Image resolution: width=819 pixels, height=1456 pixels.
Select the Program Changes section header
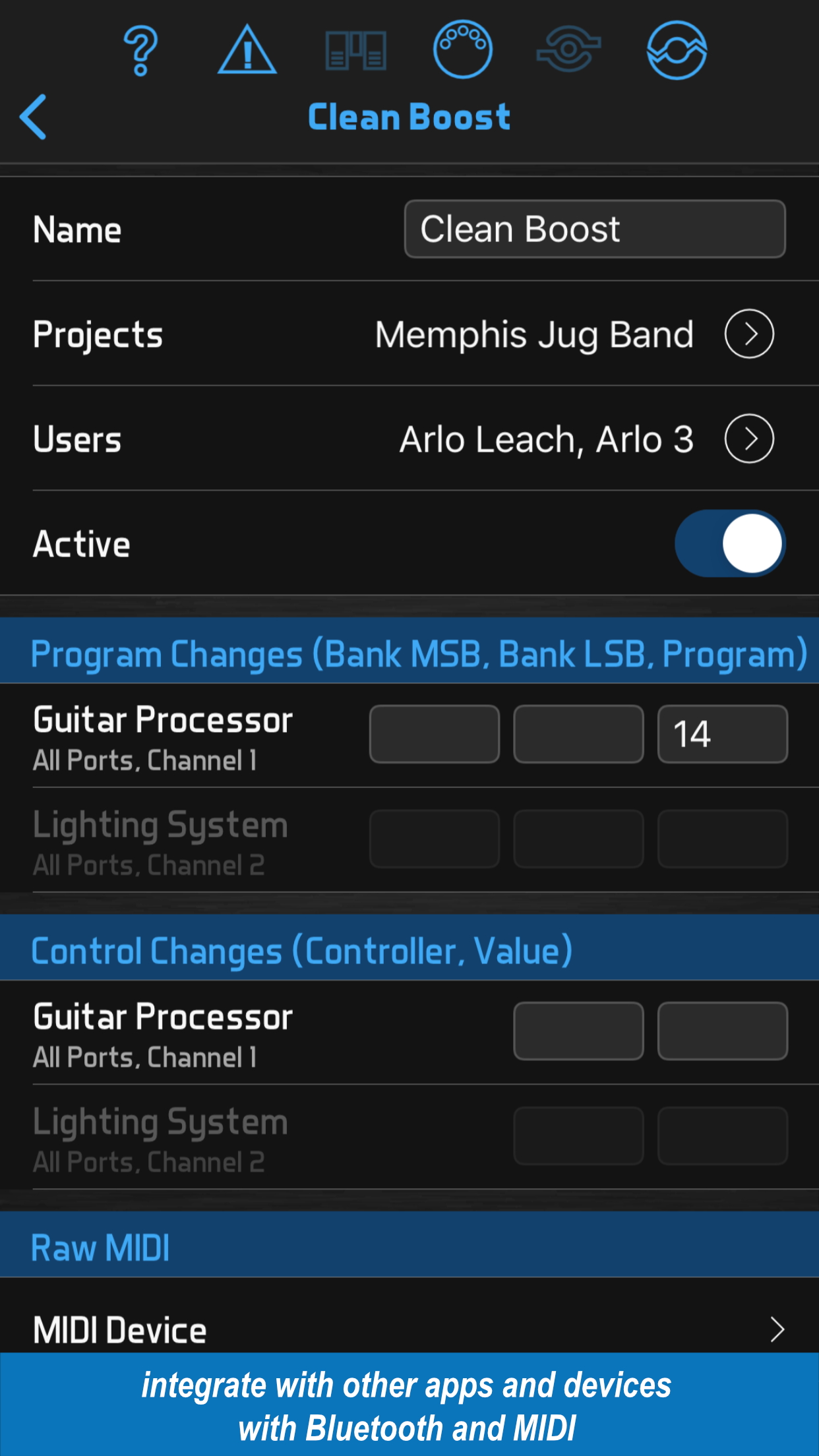click(x=409, y=652)
